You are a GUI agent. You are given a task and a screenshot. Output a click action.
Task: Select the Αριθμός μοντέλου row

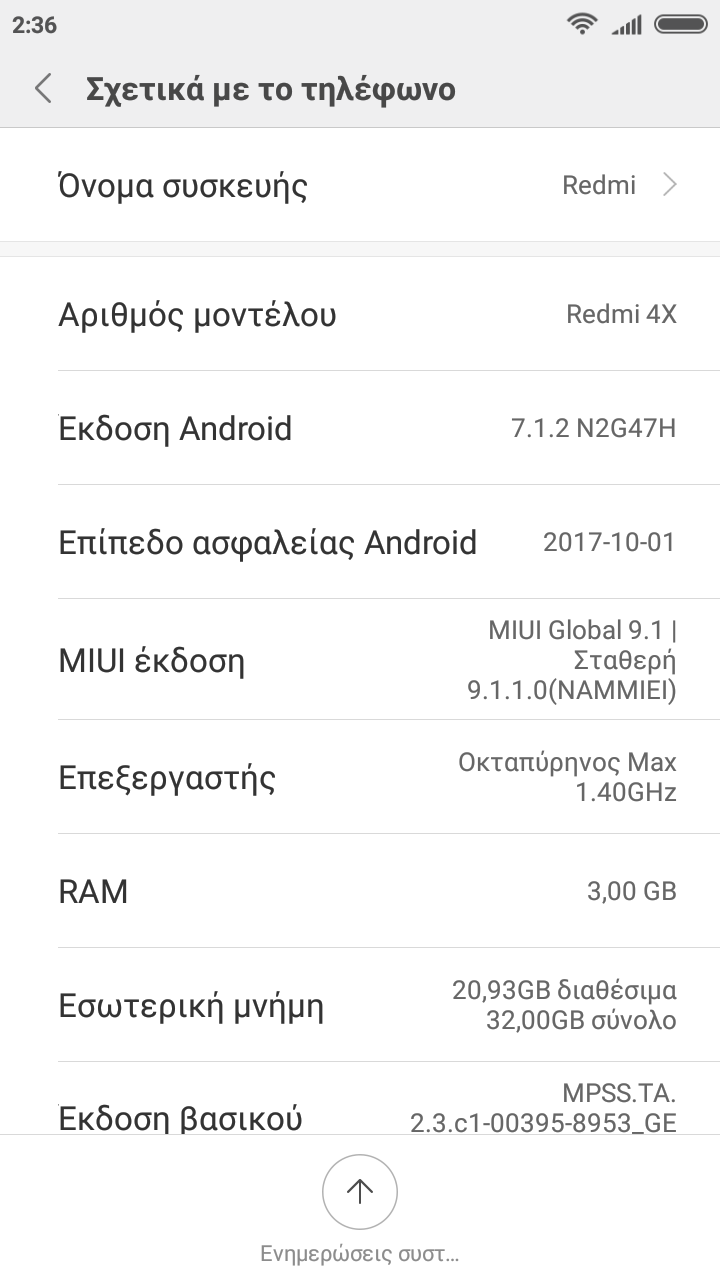360,315
